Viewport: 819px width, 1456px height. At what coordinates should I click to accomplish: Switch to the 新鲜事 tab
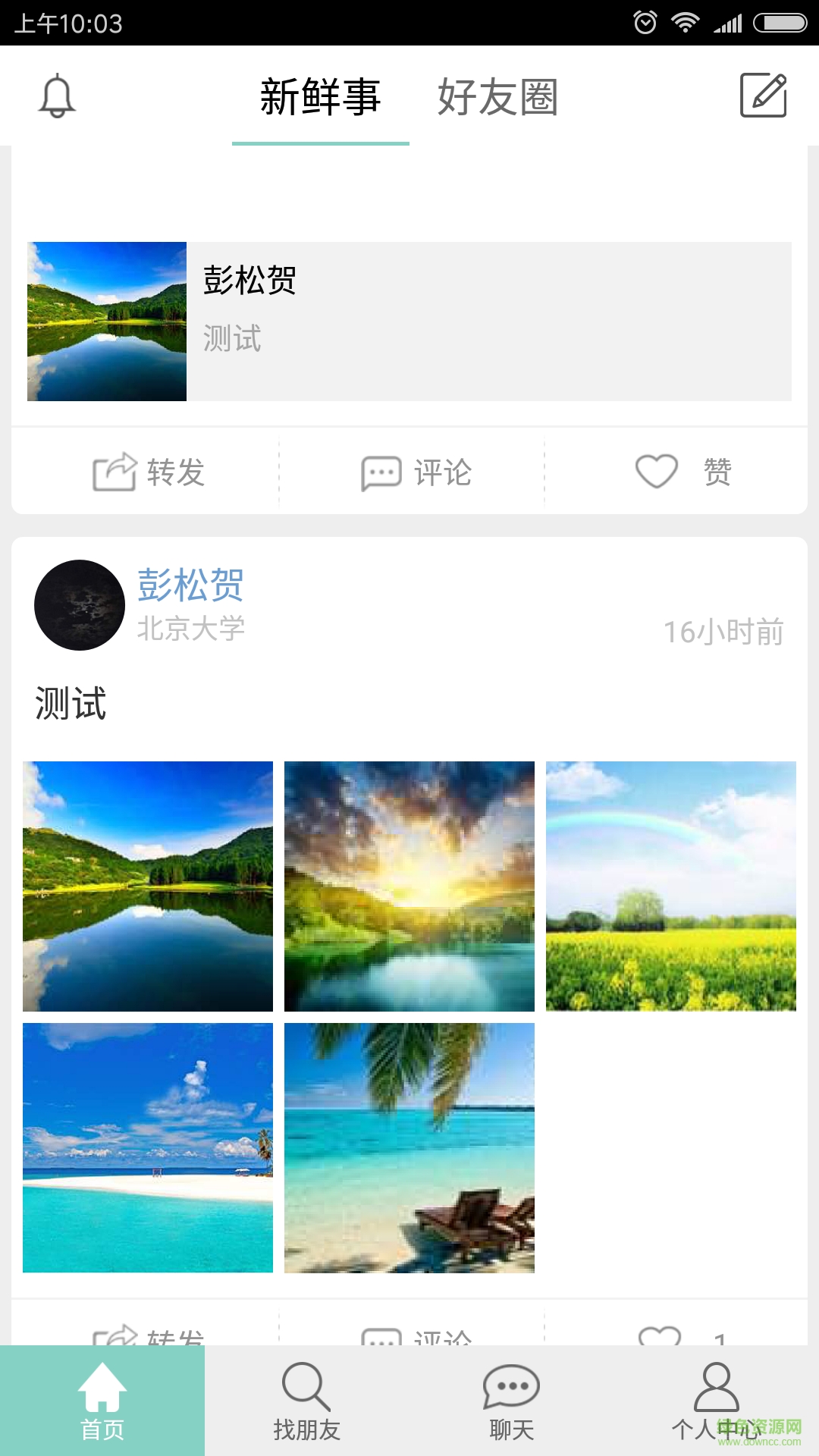320,97
